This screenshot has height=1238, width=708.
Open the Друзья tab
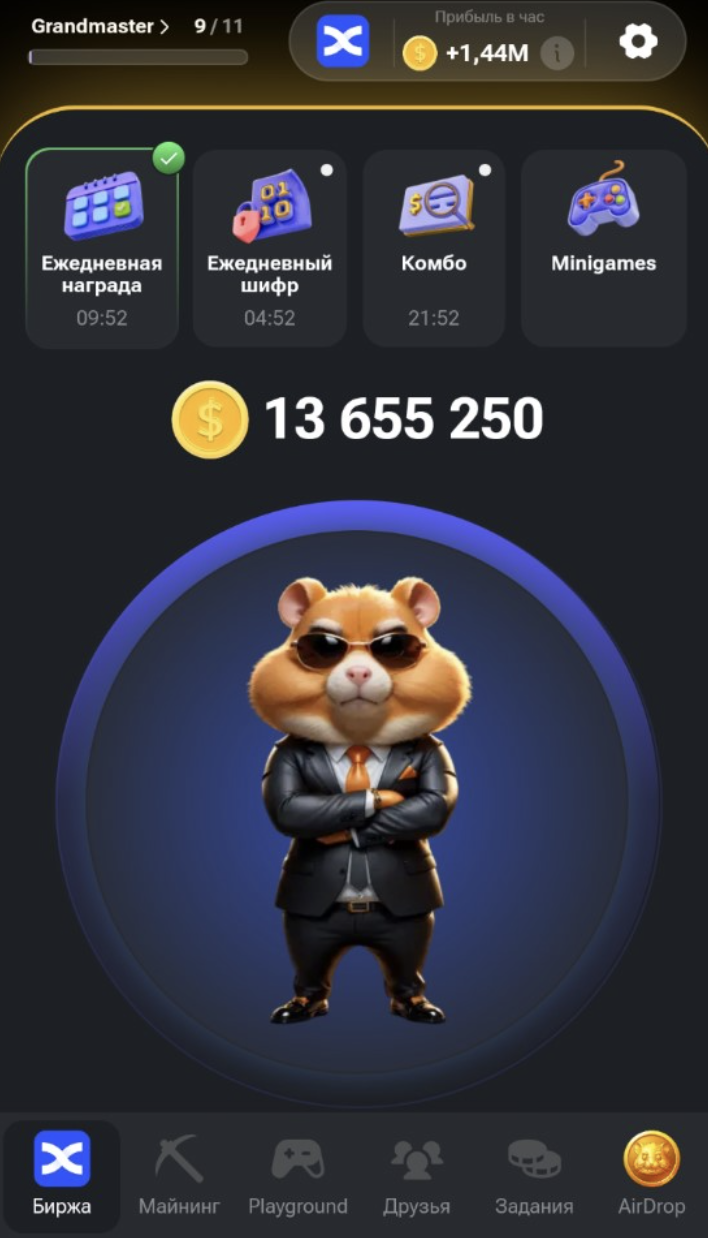416,1175
